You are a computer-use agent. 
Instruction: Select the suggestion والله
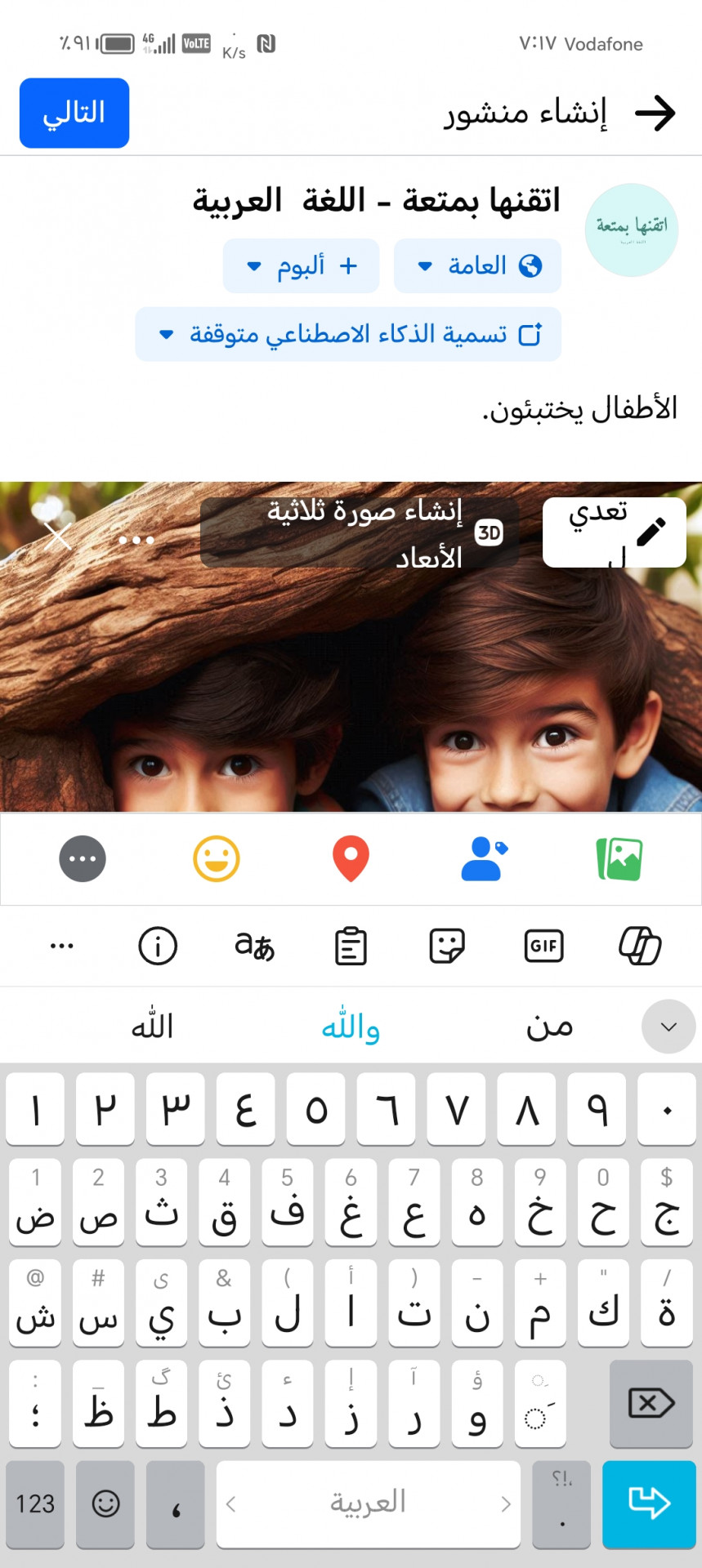click(351, 1027)
